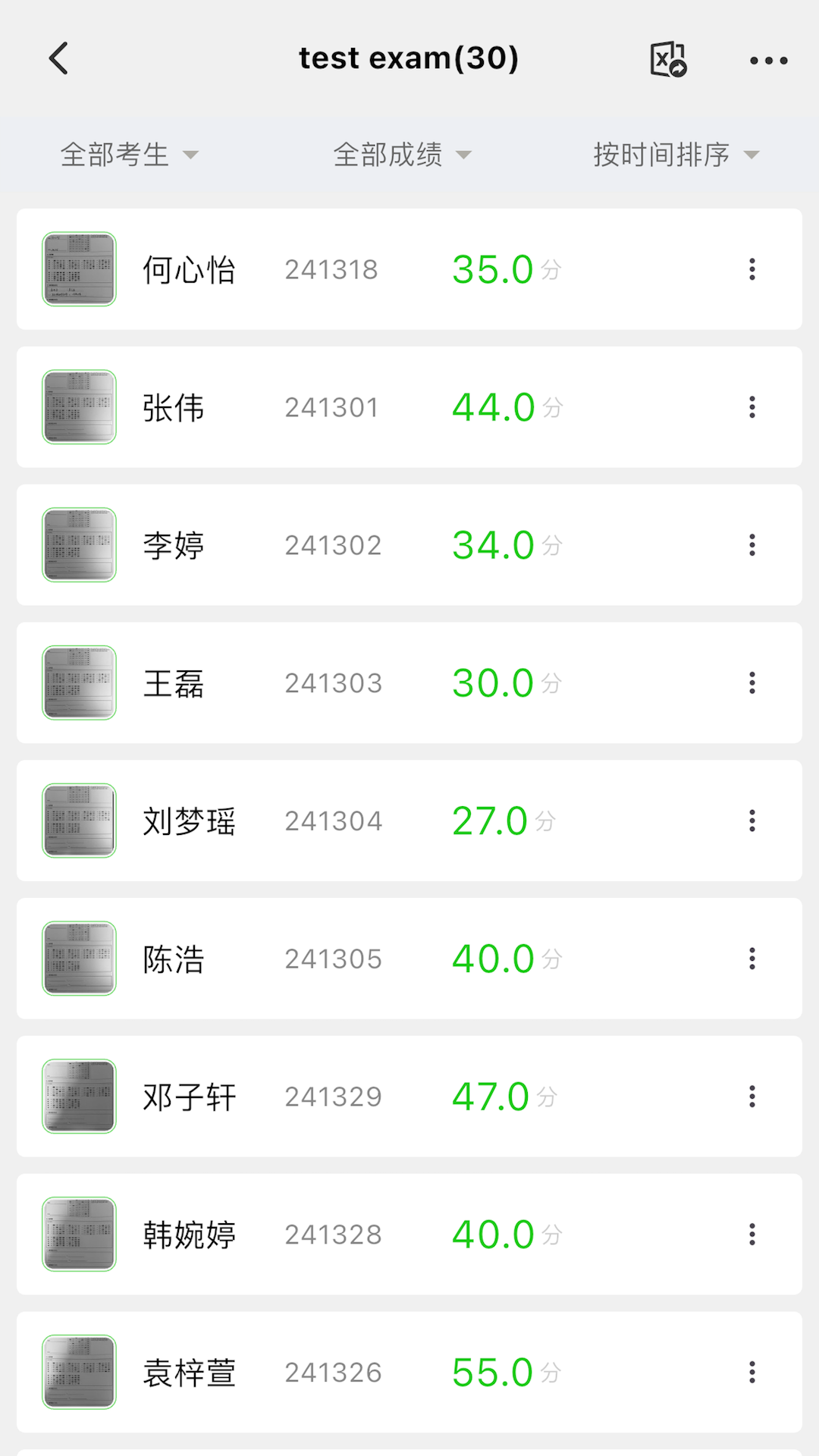View 韩婉婷's answer sheet thumbnail
This screenshot has width=819, height=1456.
click(78, 1234)
